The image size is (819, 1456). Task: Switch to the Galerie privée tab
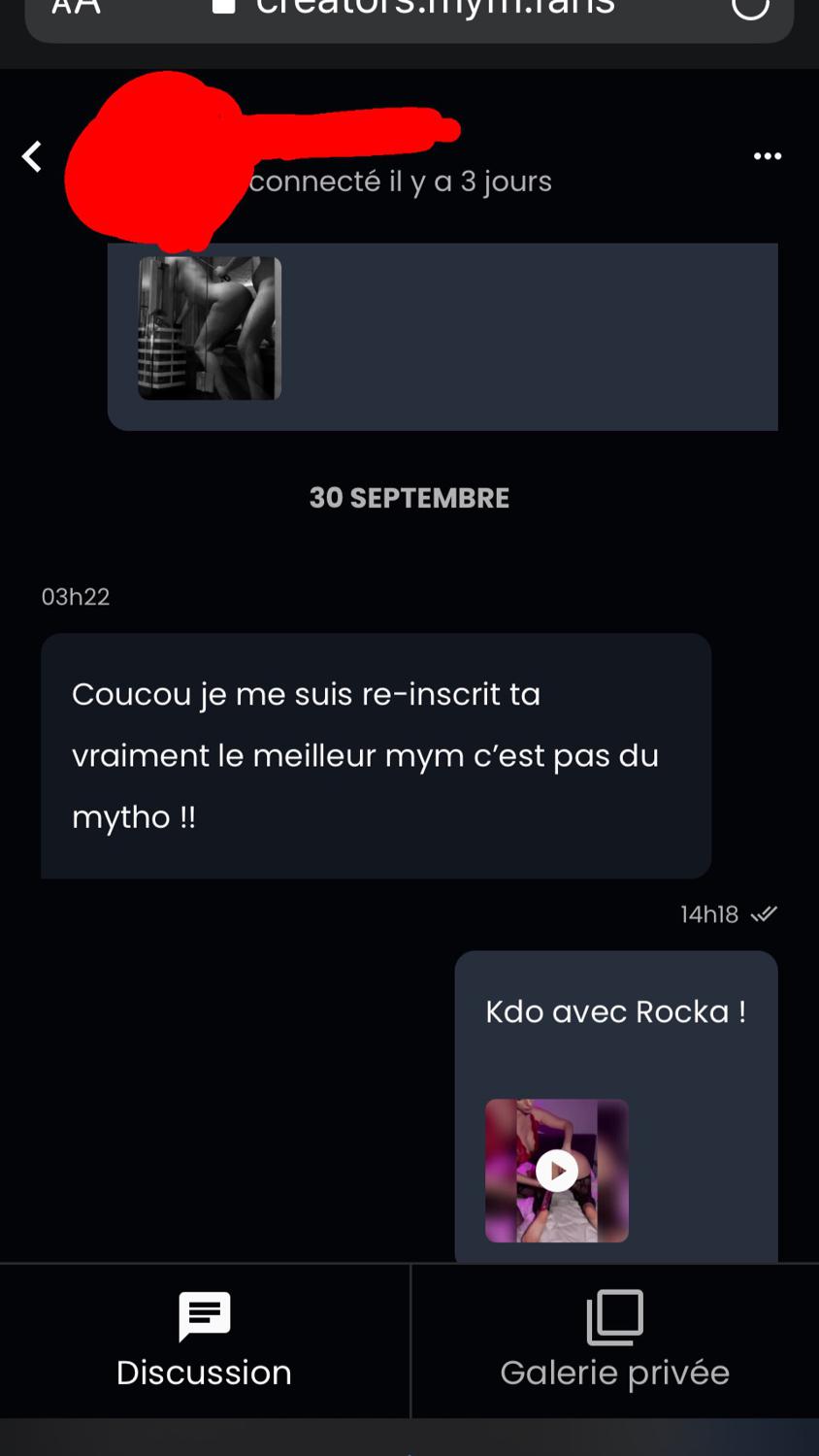(614, 1341)
